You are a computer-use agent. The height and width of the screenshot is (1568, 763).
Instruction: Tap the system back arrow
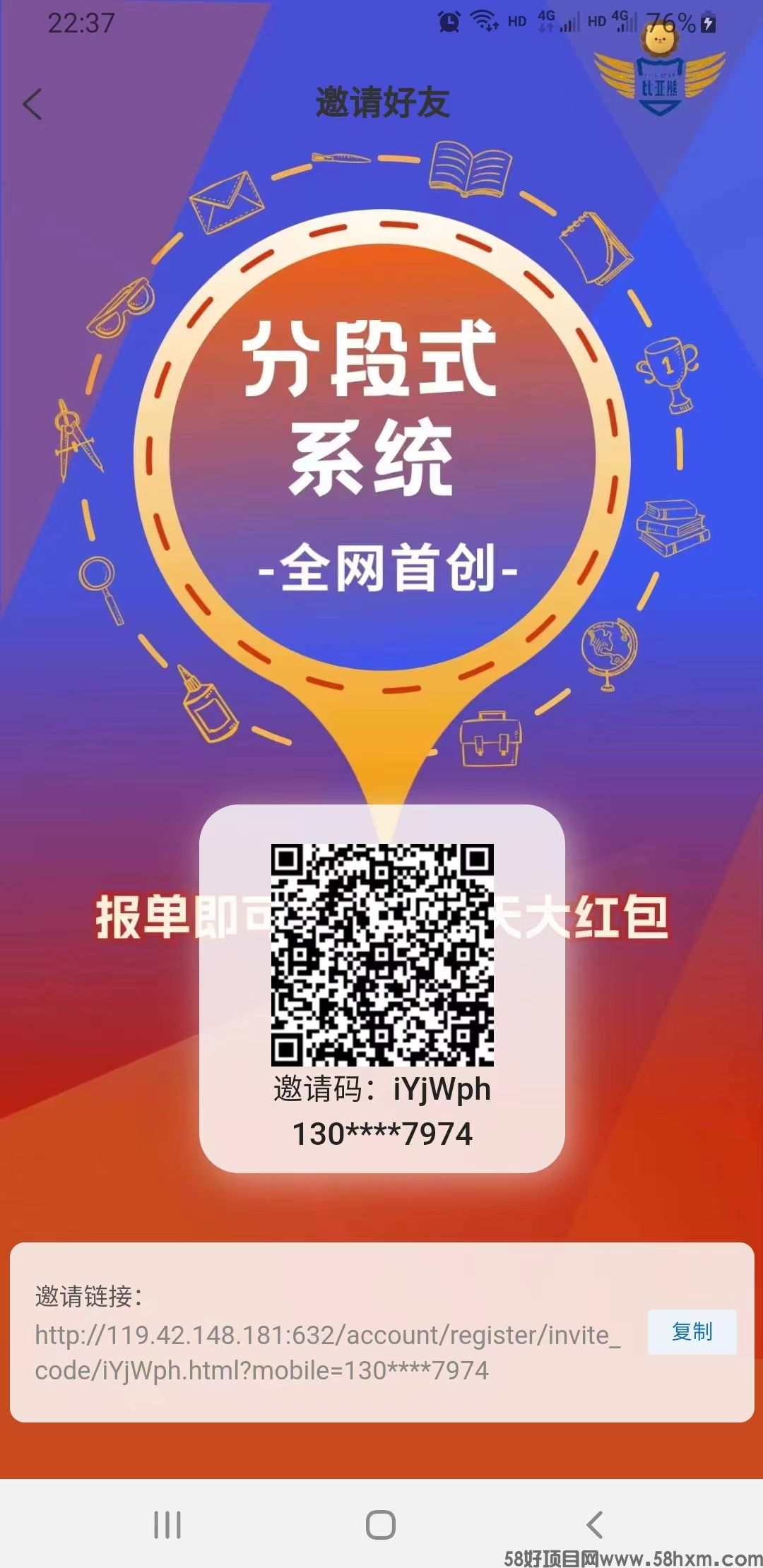click(x=595, y=1524)
